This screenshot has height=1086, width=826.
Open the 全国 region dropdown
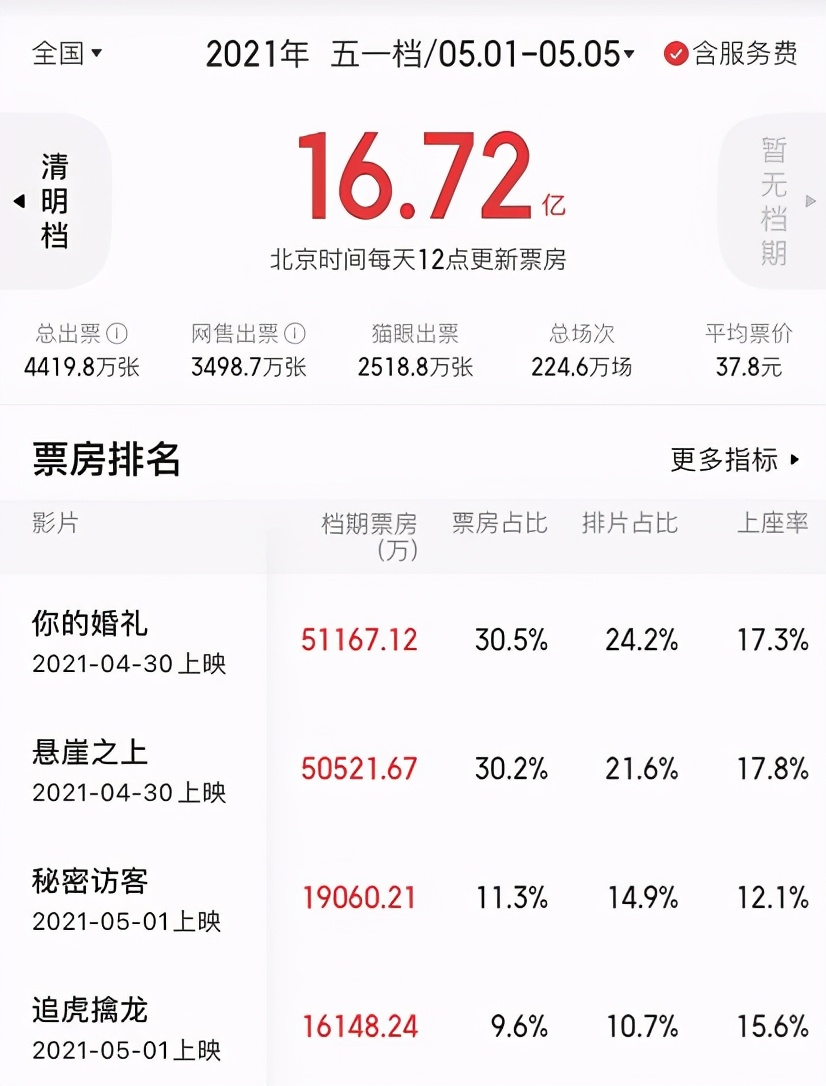[67, 53]
